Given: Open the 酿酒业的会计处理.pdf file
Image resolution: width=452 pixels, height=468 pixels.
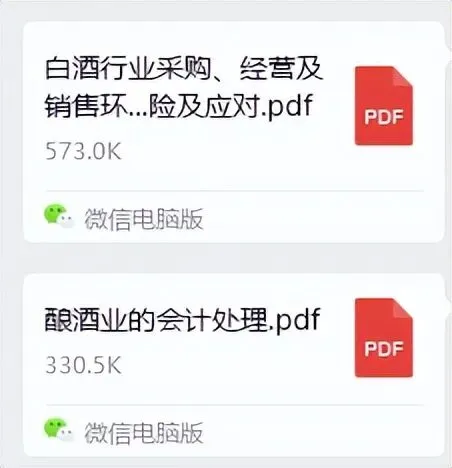Looking at the screenshot, I should coord(234,365).
